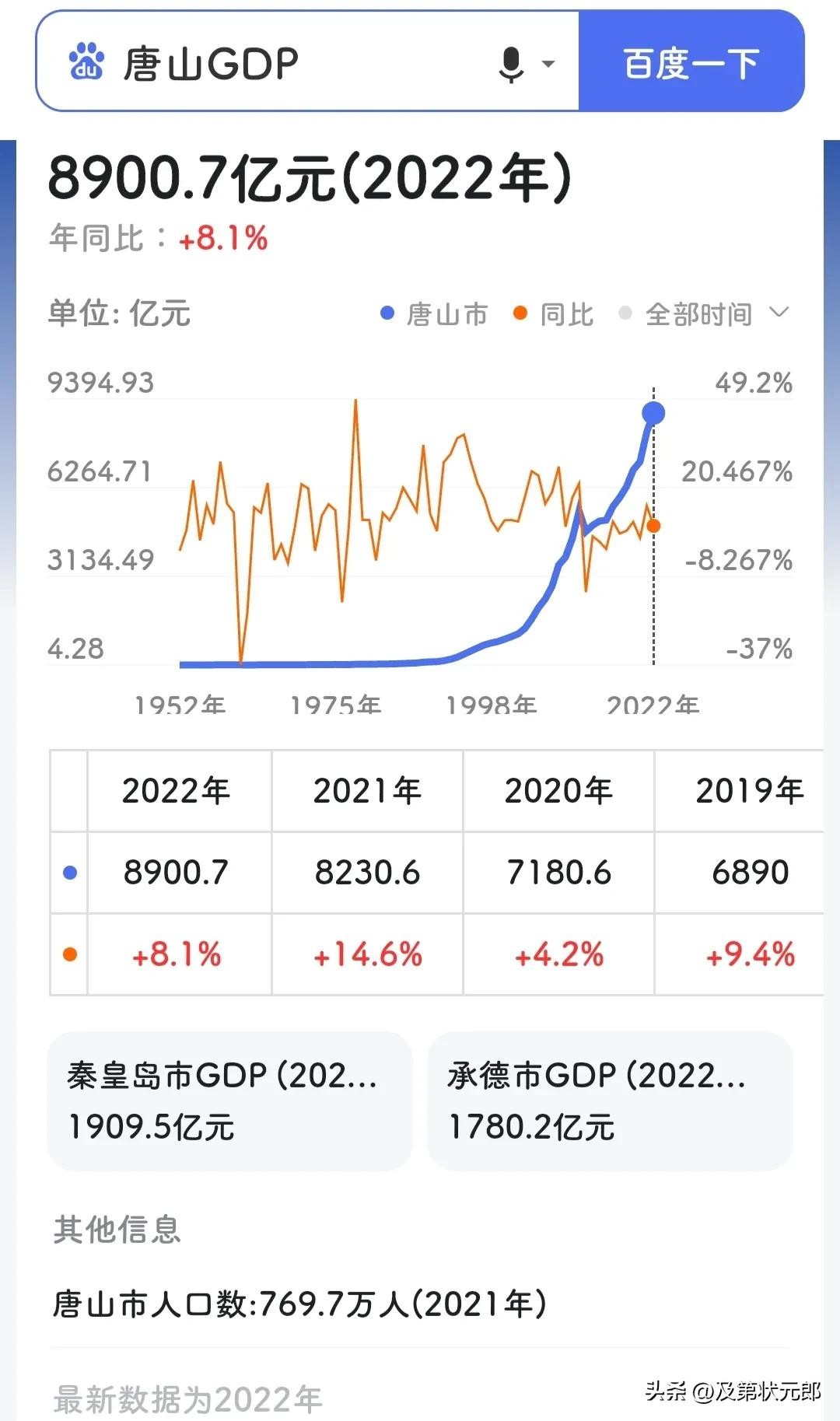Open the 承德市GDP related card
Viewport: 840px width, 1421px height.
610,1101
